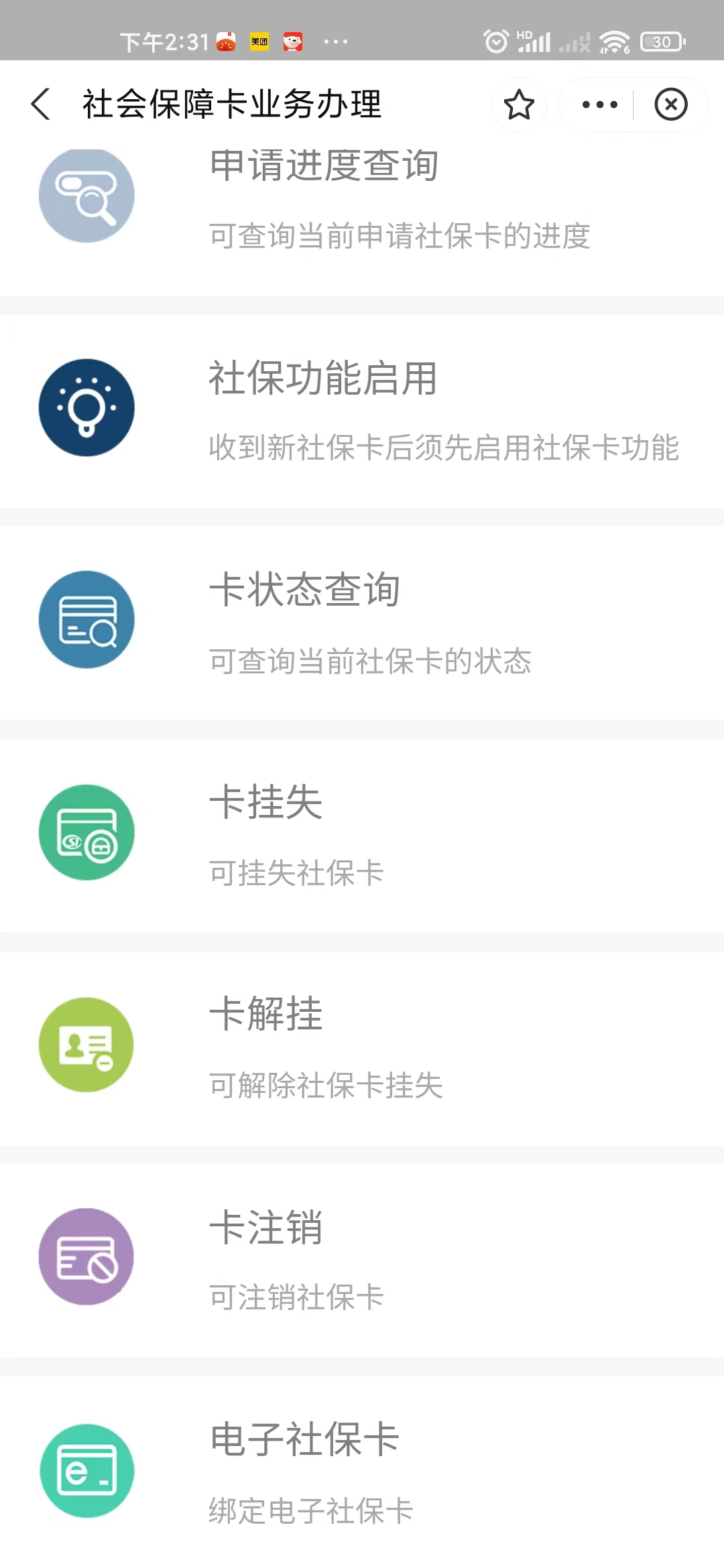Close the mini program

point(671,105)
